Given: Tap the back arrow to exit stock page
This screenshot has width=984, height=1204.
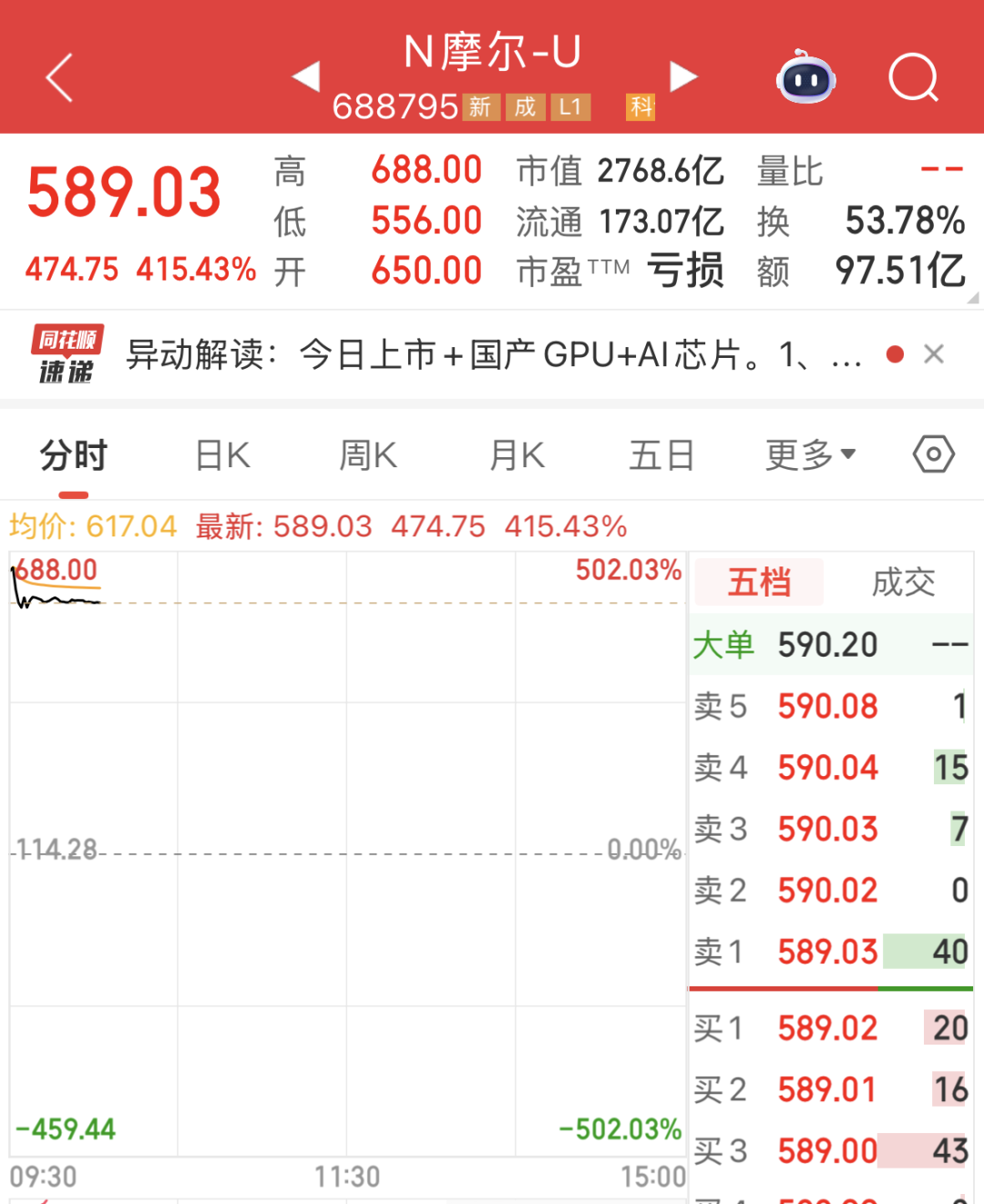Looking at the screenshot, I should coord(57,77).
